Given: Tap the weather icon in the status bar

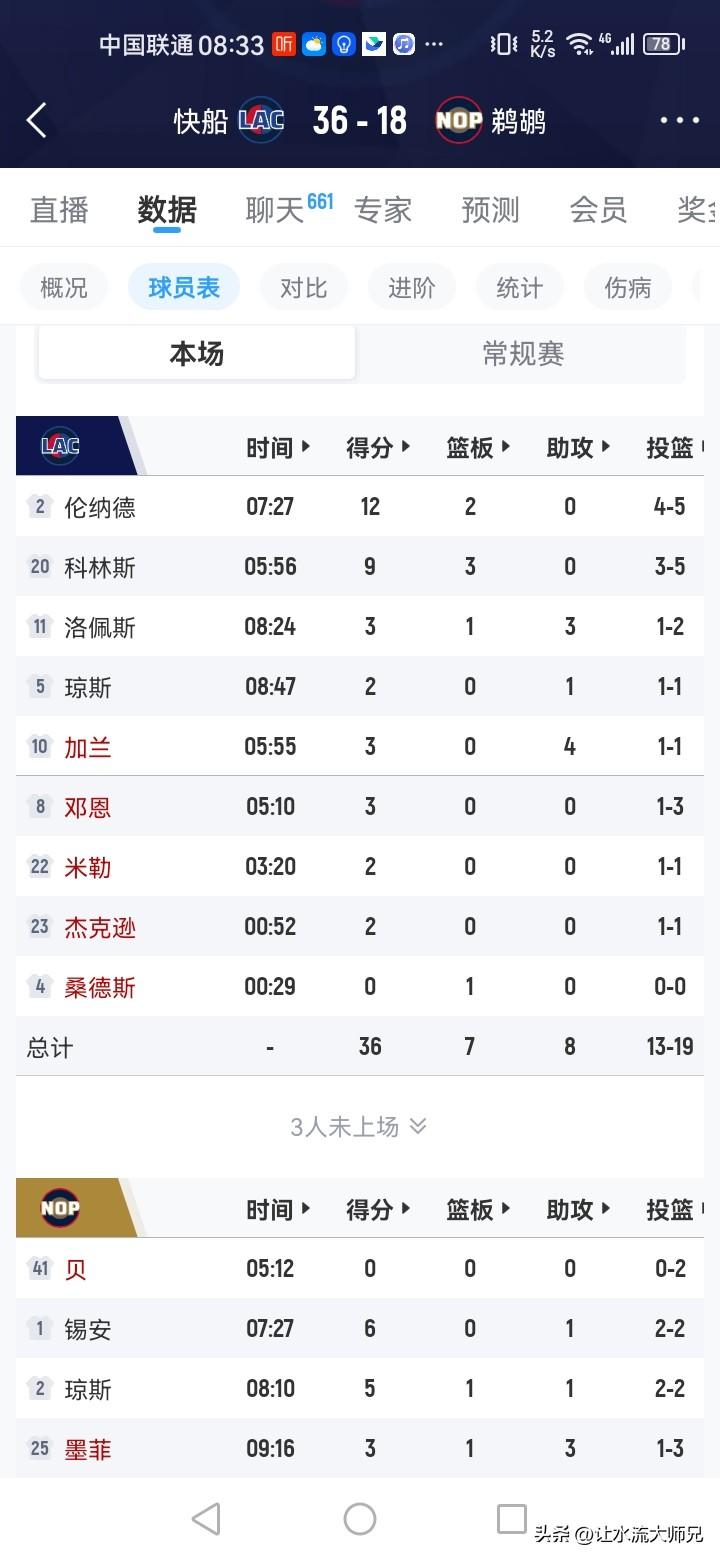Looking at the screenshot, I should [313, 44].
